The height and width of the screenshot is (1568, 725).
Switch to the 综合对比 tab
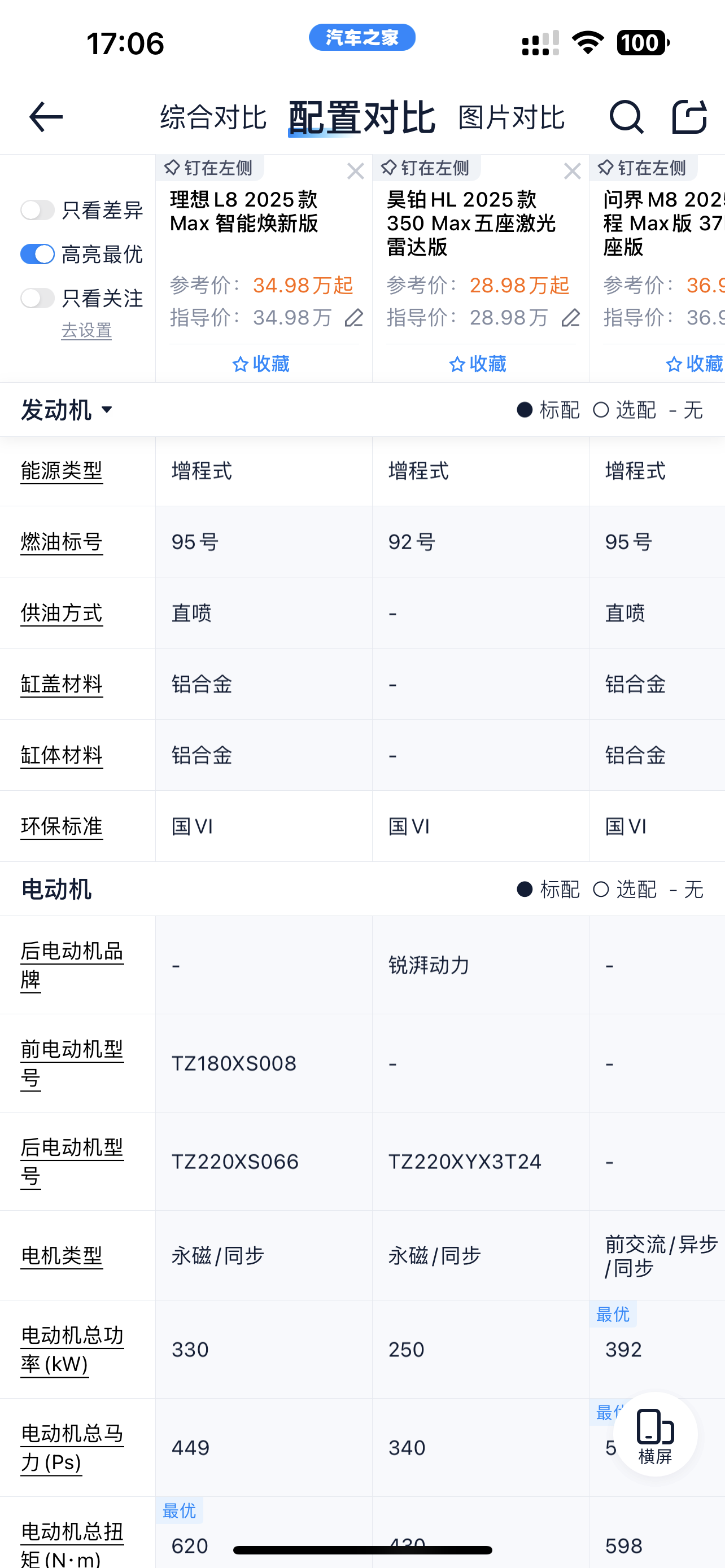click(x=212, y=117)
